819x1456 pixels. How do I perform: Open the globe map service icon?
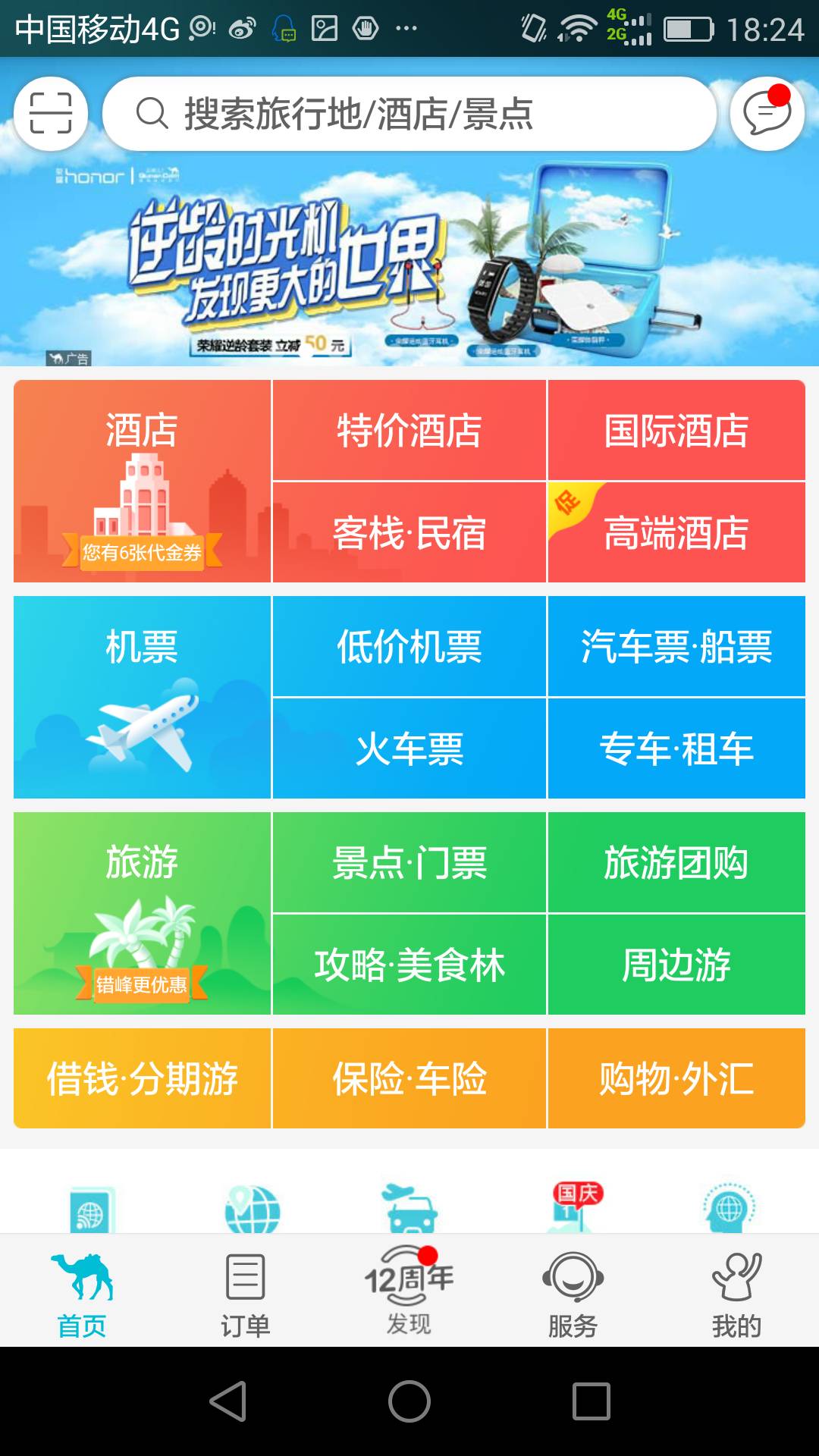250,1206
